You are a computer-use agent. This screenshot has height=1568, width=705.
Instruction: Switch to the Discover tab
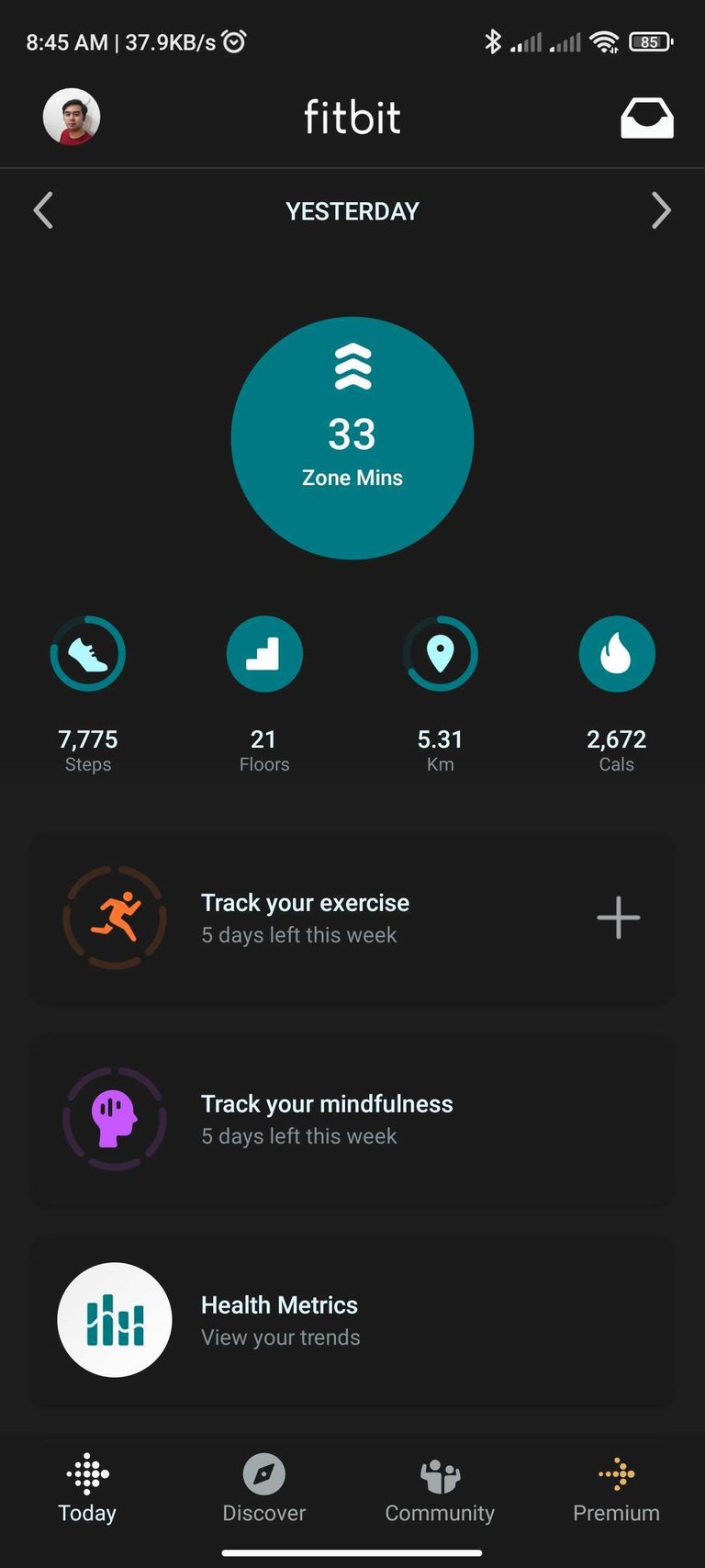(x=263, y=1490)
